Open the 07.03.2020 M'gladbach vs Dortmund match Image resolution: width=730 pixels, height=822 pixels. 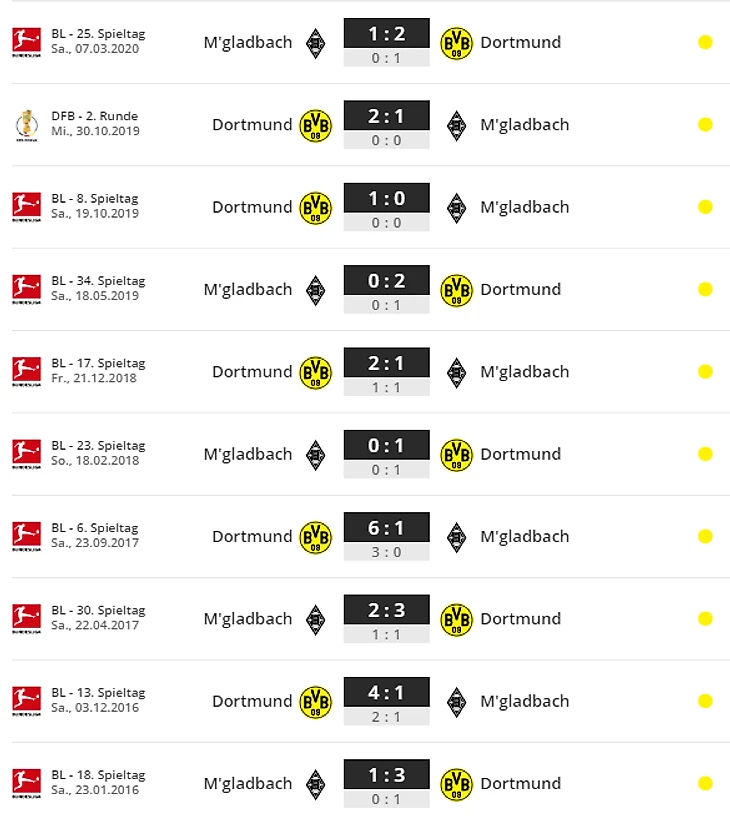386,34
